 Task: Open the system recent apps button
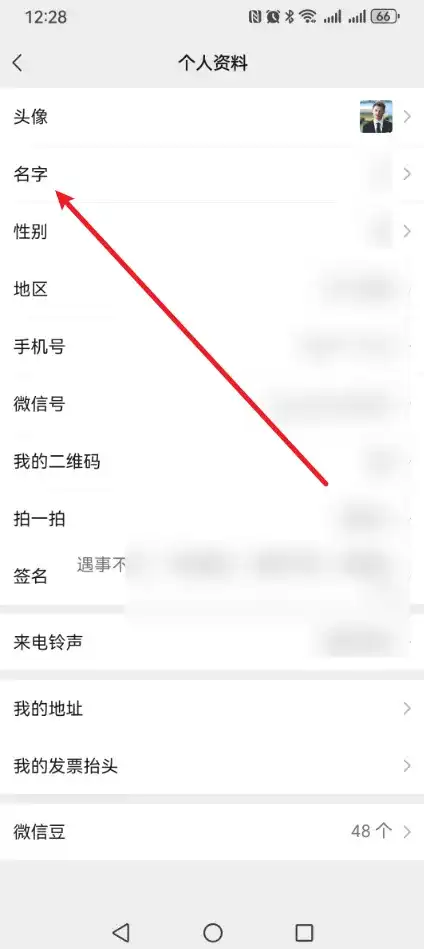click(x=304, y=915)
